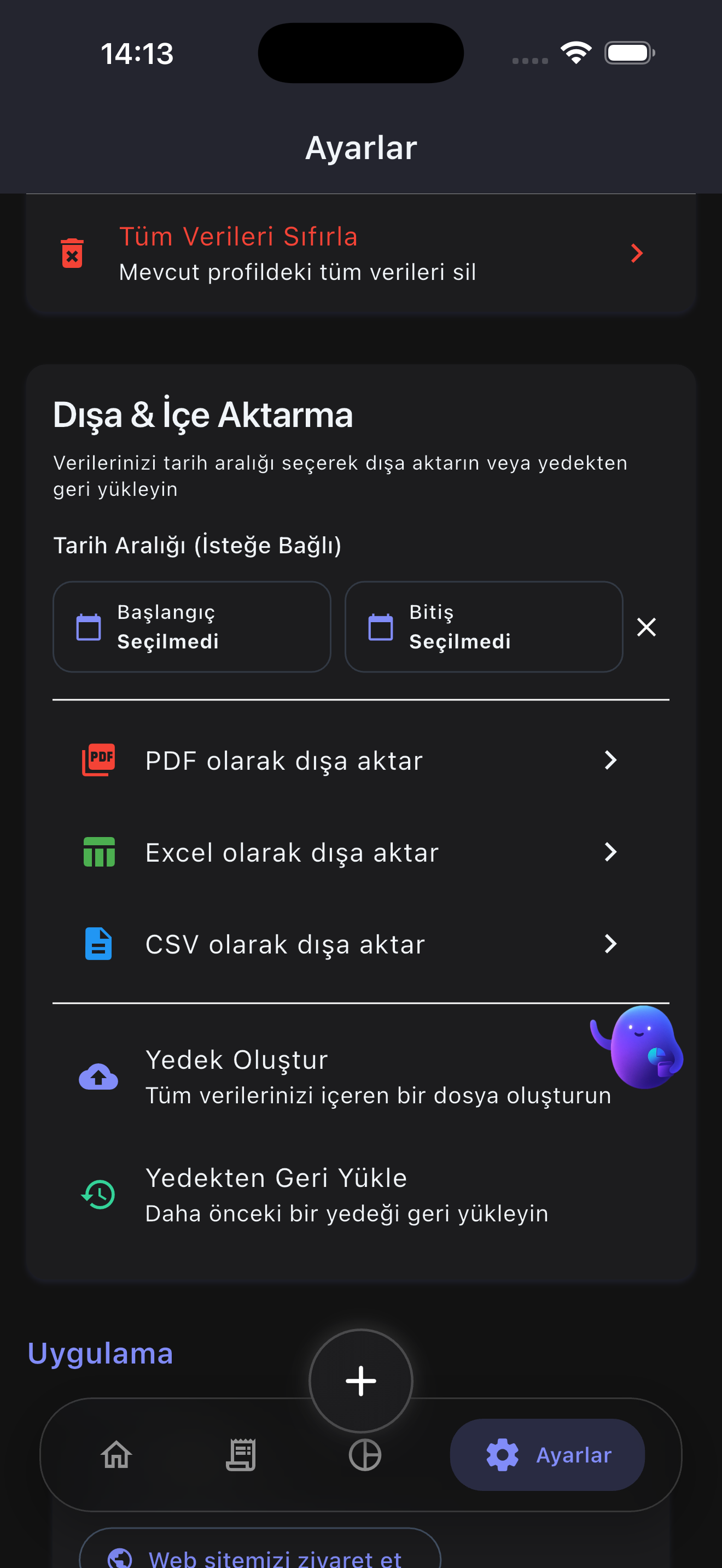Expand the PDF olarak dışa aktar row chevron
The height and width of the screenshot is (1568, 722).
pyautogui.click(x=610, y=759)
